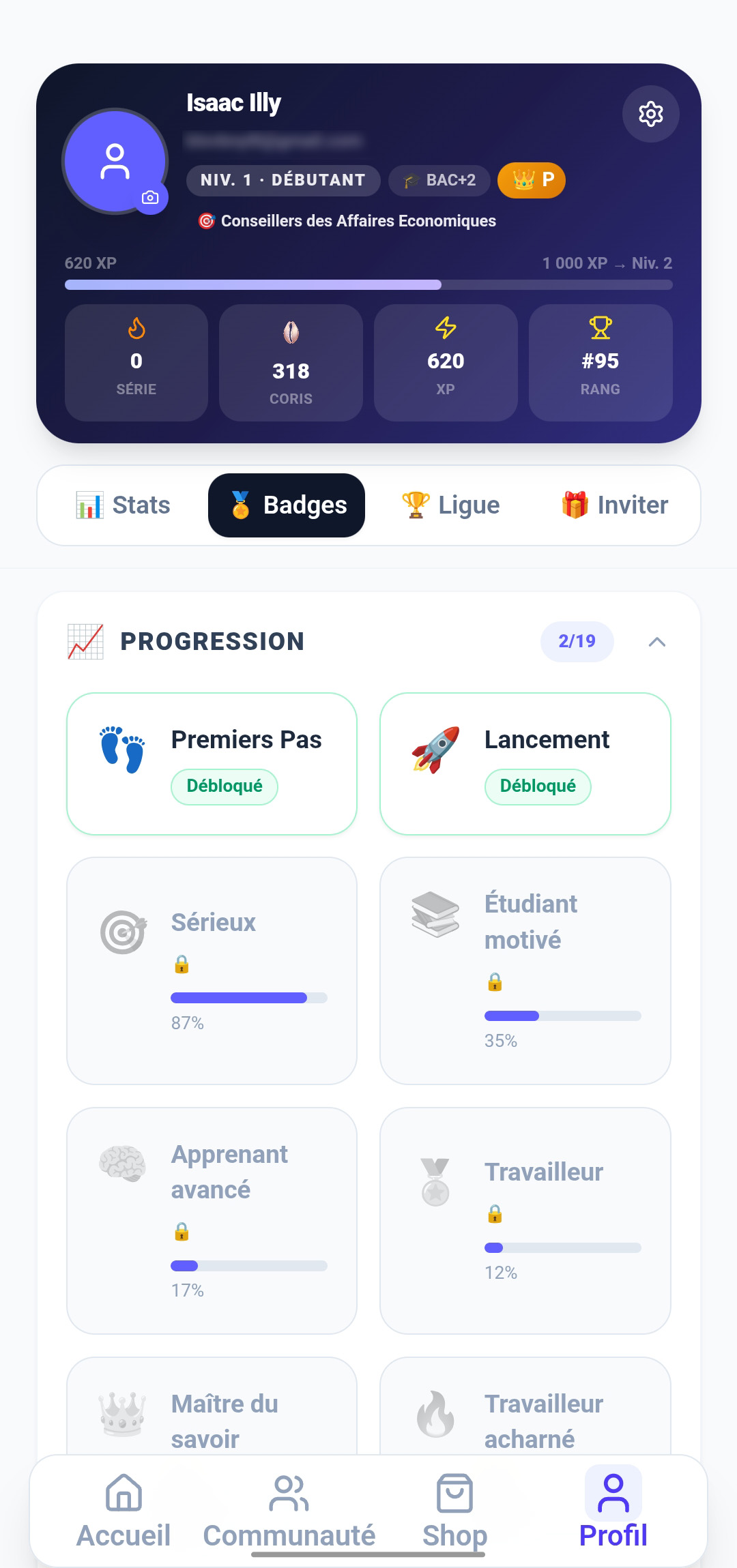Go to the Inviter tab
Image resolution: width=737 pixels, height=1568 pixels.
(x=614, y=505)
